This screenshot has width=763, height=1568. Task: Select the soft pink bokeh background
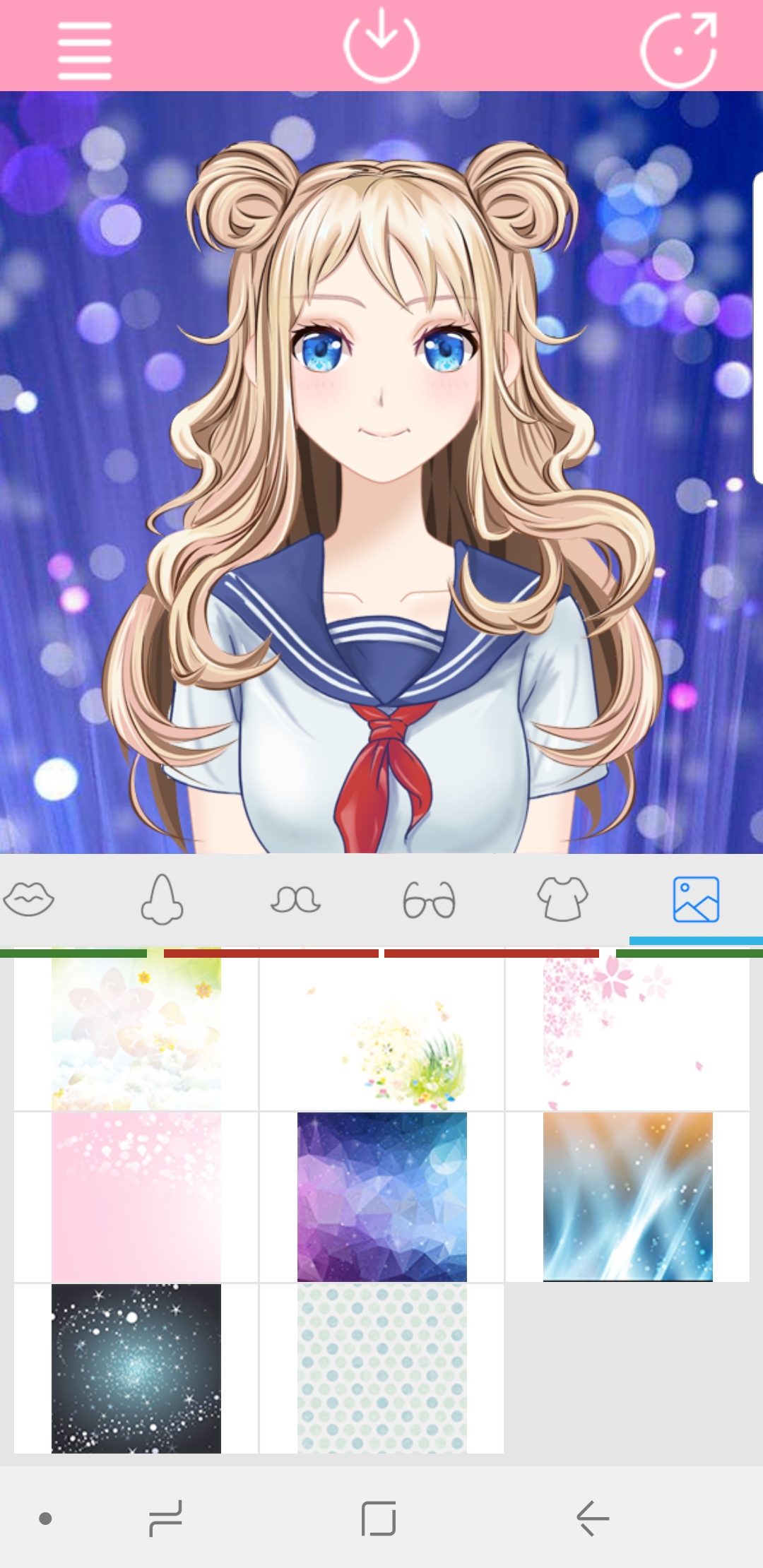click(x=136, y=1197)
